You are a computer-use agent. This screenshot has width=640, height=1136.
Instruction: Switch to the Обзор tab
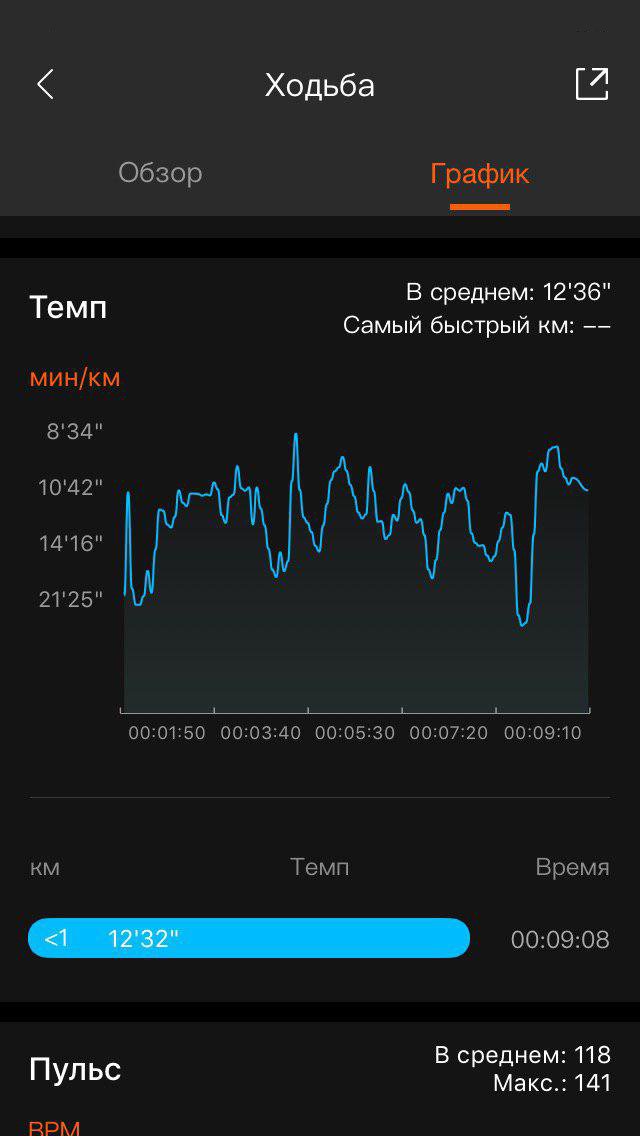[x=160, y=173]
